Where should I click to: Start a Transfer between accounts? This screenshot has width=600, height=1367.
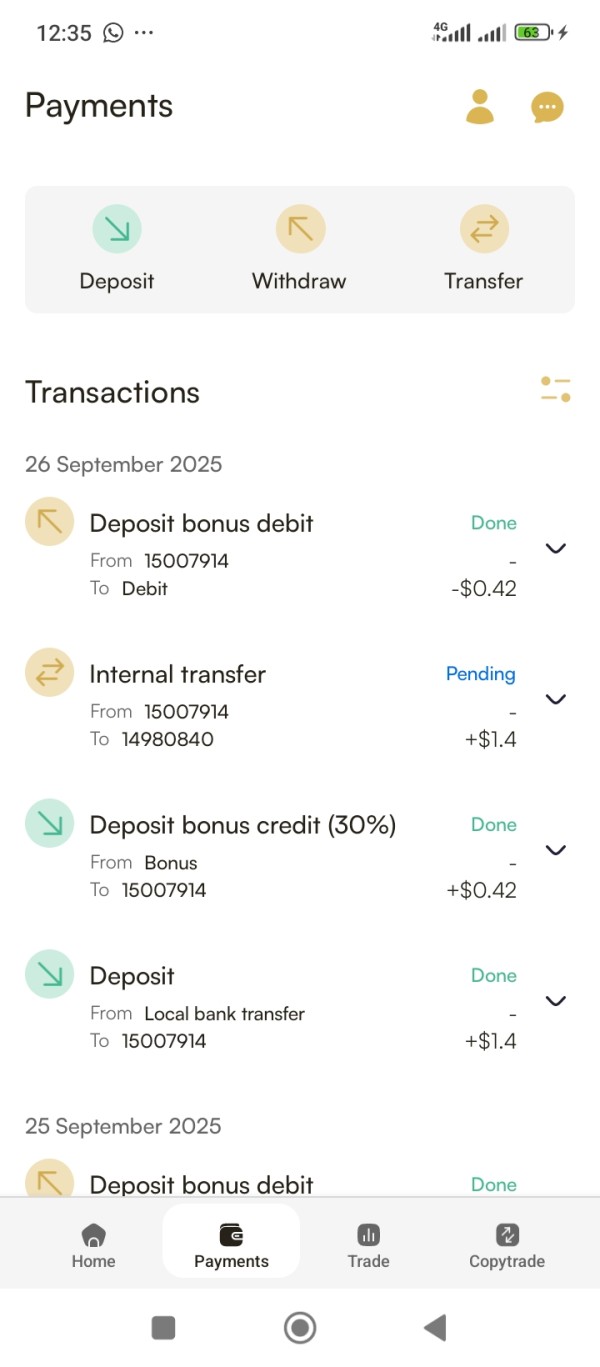484,249
